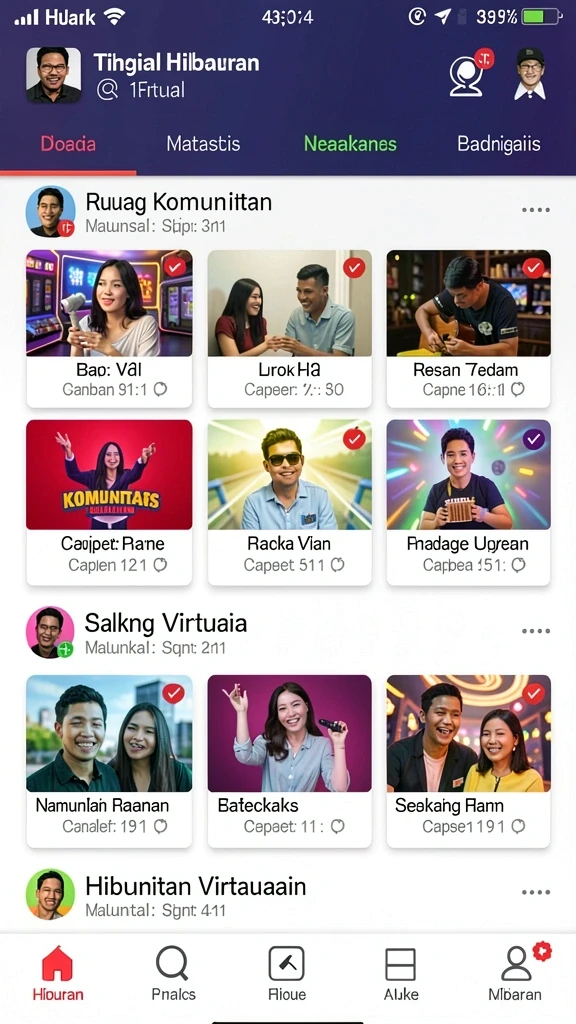576x1024 pixels.
Task: Open the Racka Vian card
Action: tap(289, 502)
